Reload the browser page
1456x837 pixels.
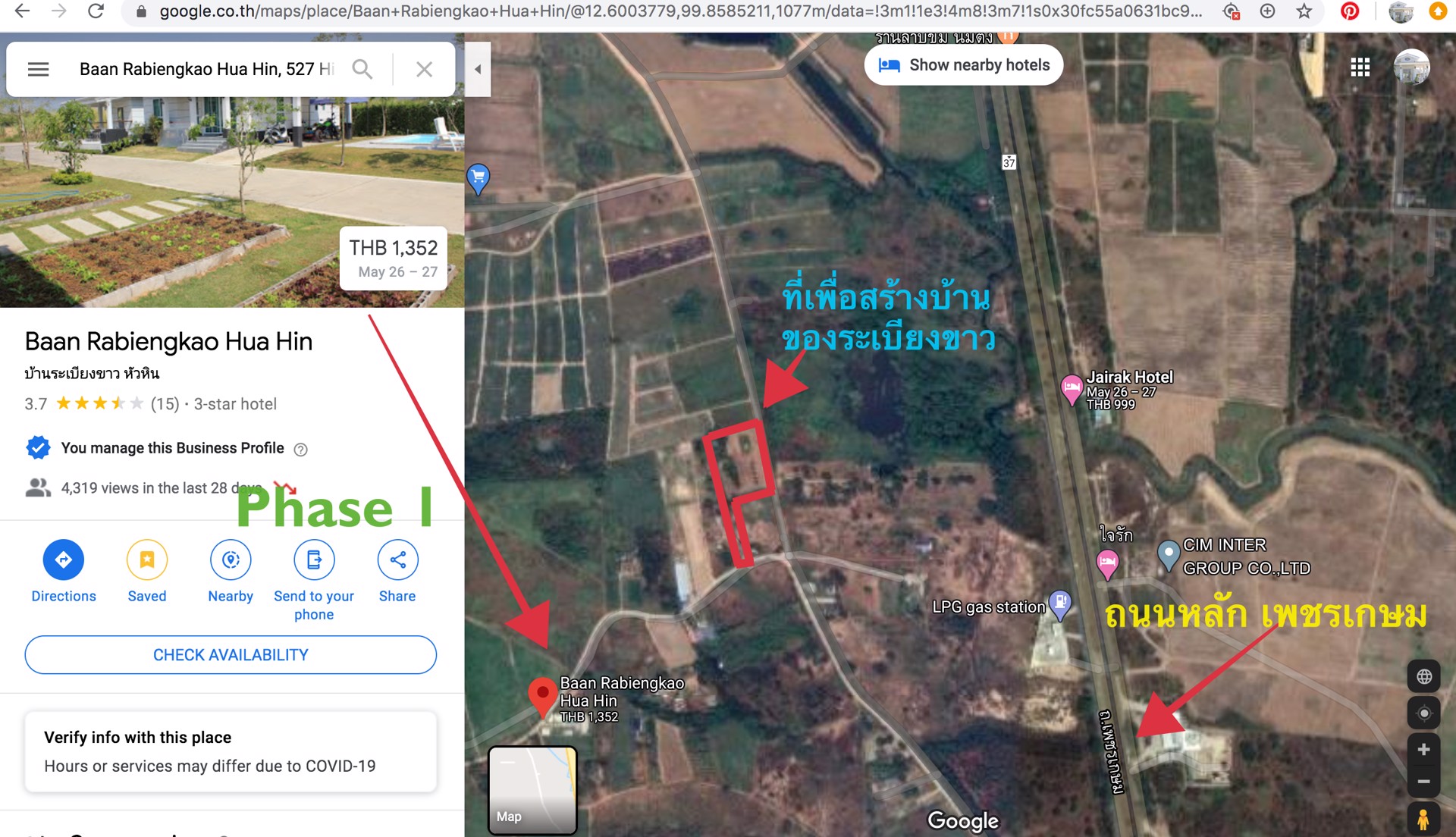coord(96,11)
